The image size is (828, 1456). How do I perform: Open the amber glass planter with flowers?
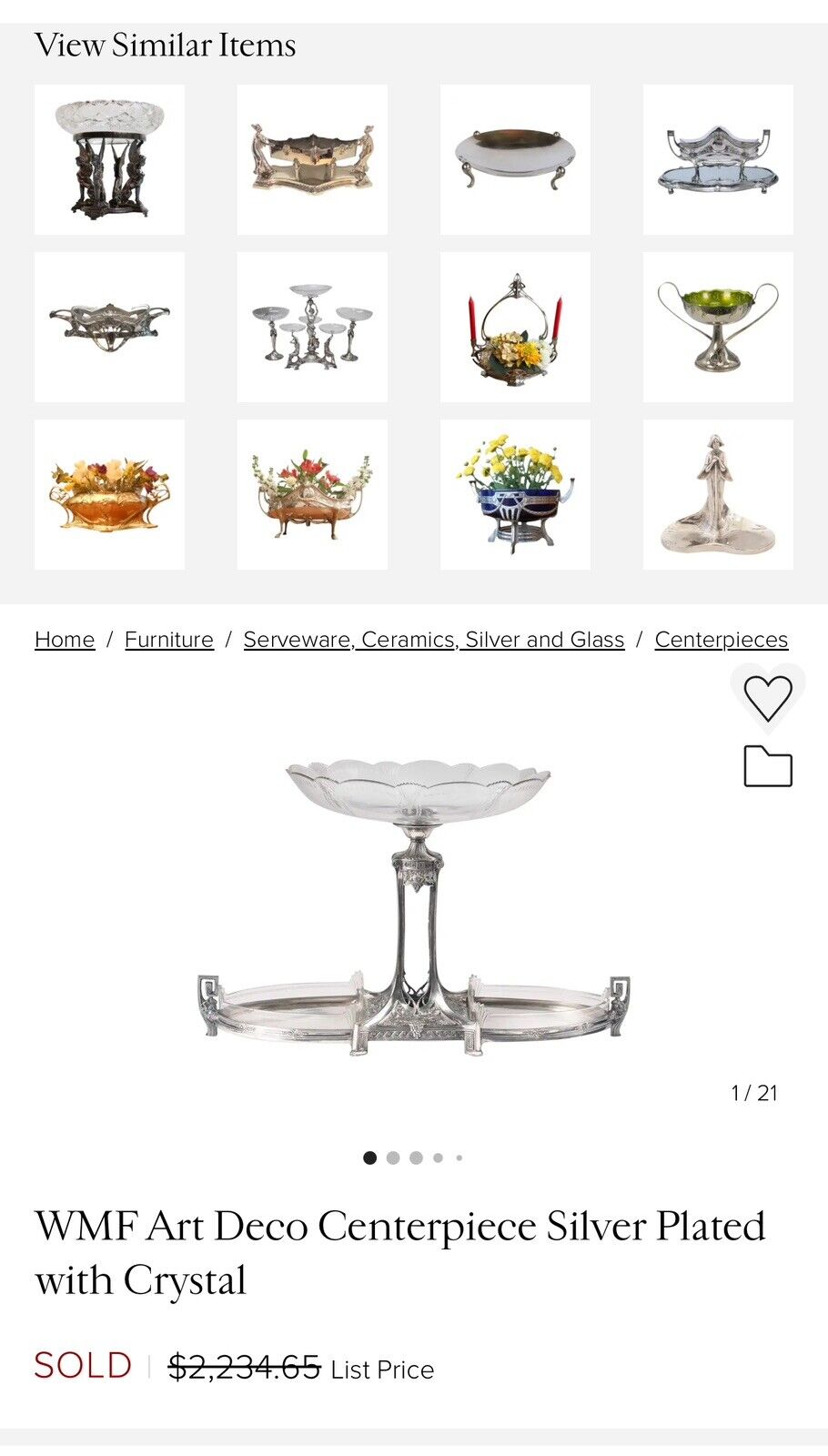(x=109, y=494)
